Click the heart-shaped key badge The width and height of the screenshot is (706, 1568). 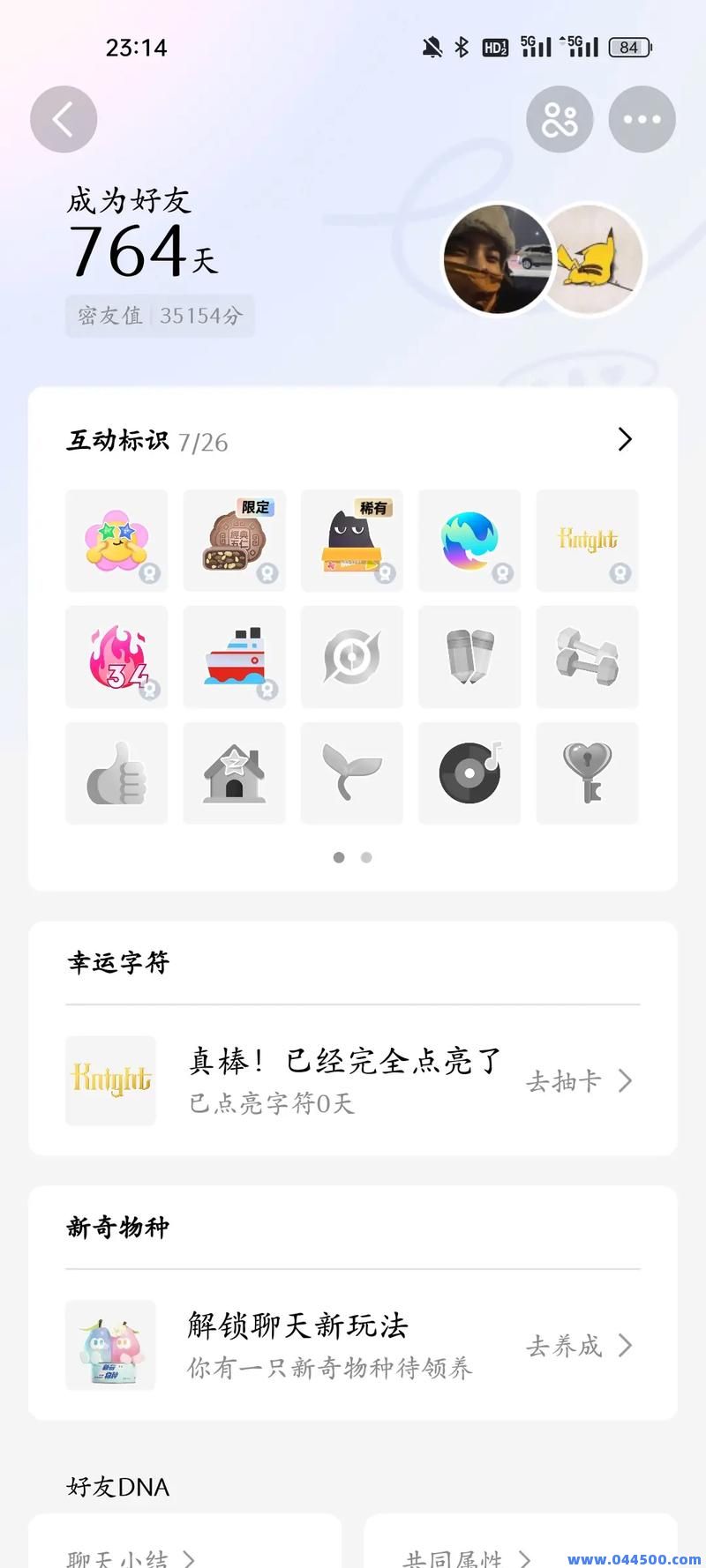pos(587,773)
